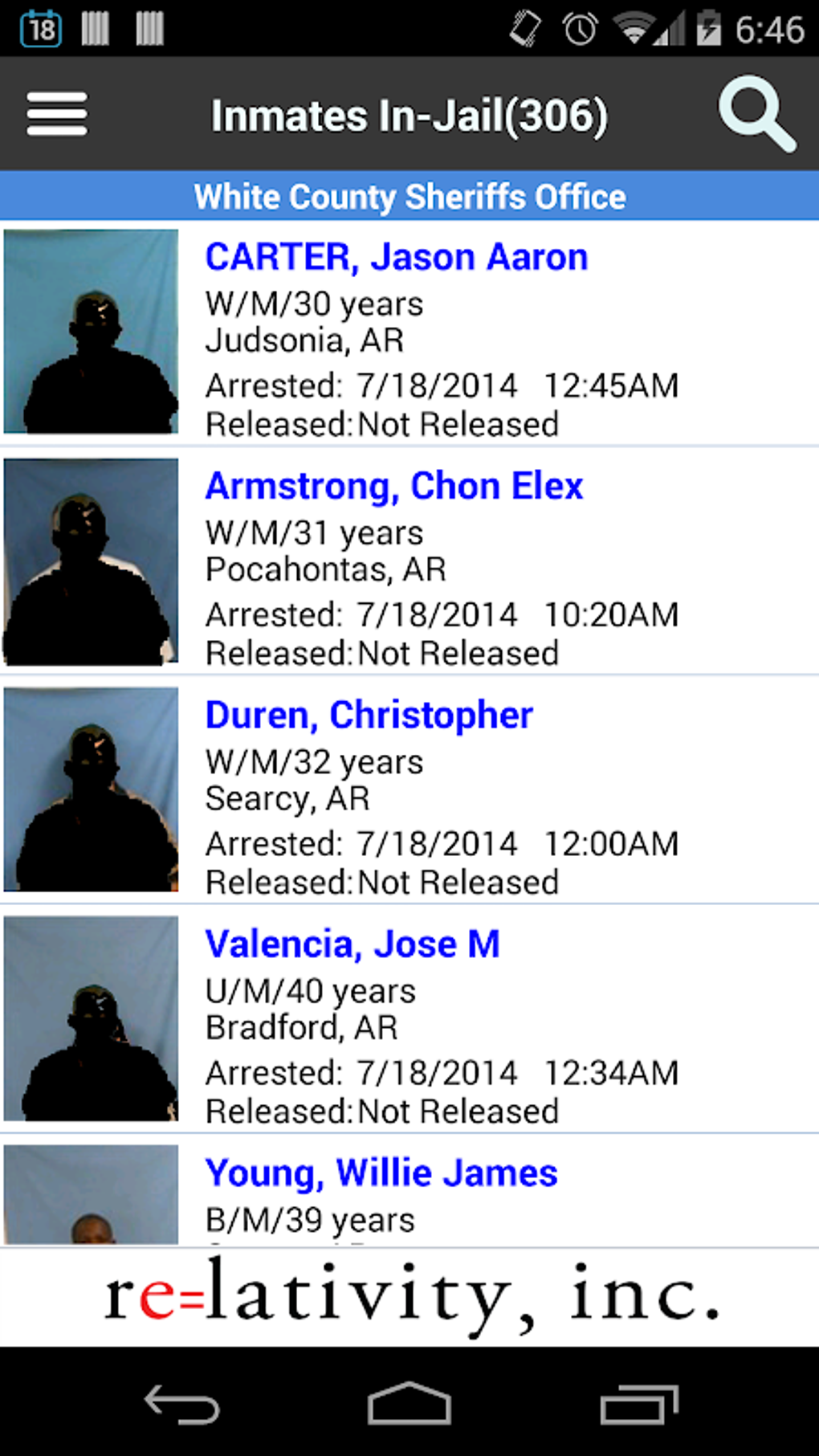The height and width of the screenshot is (1456, 819).
Task: Return to the home screen
Action: point(409,1405)
